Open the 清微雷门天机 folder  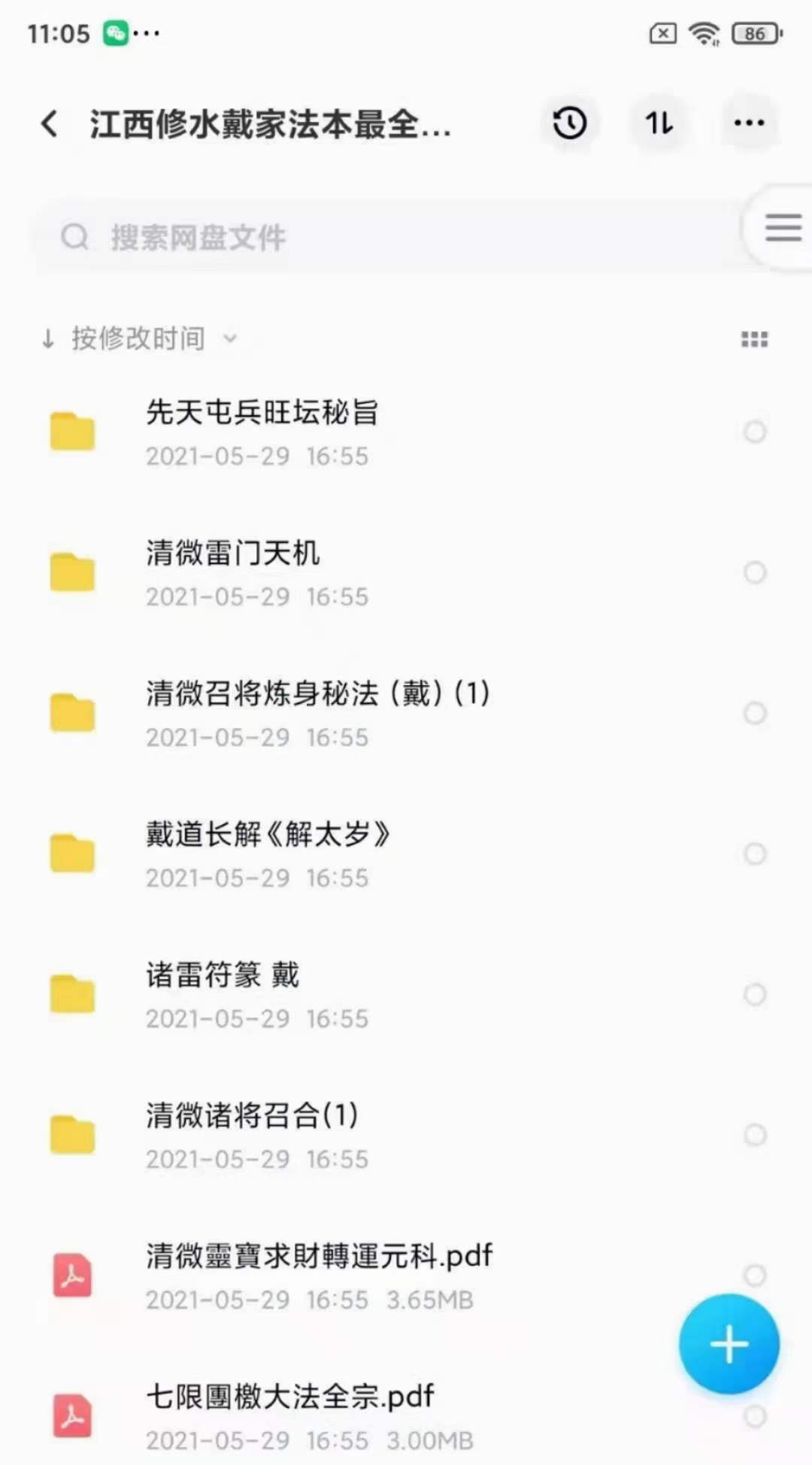[x=233, y=572]
